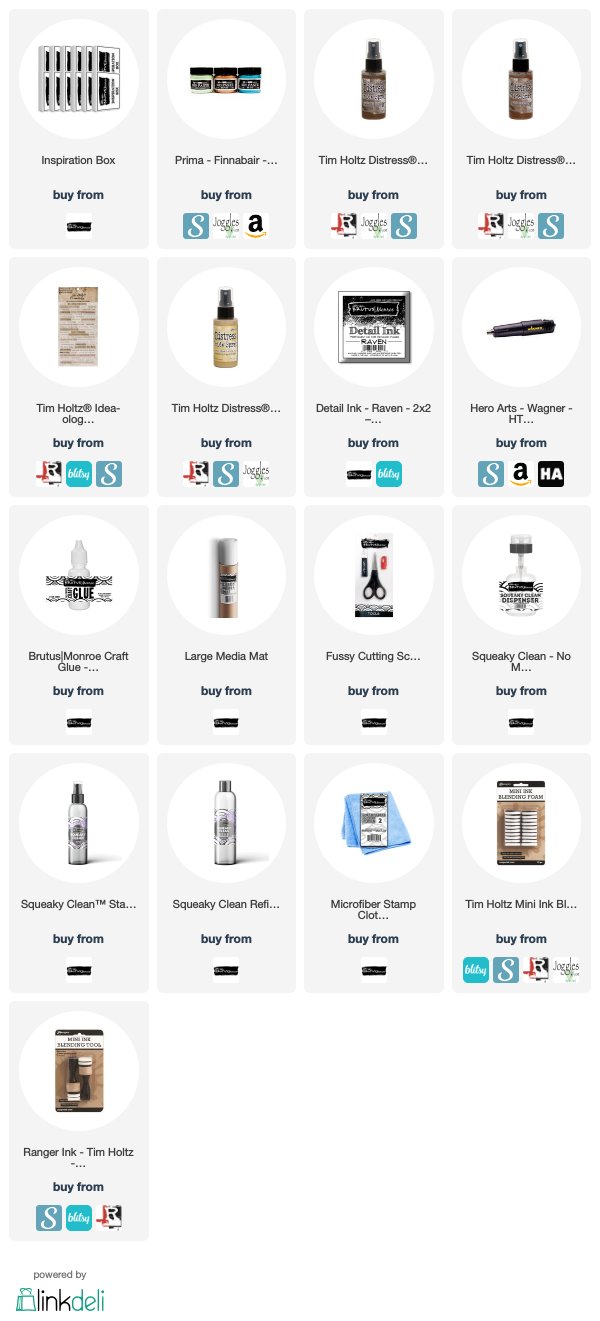Open Brutus Monroe Craft Glue tile
This screenshot has width=600, height=1321.
(x=79, y=625)
